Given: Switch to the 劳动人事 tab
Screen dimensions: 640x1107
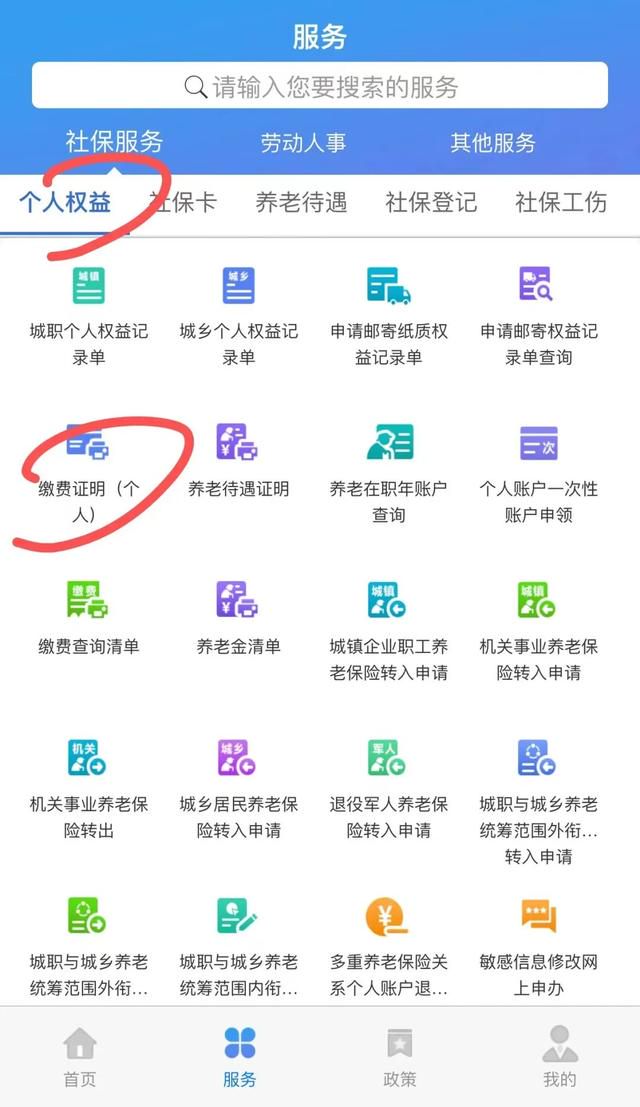Looking at the screenshot, I should point(303,143).
